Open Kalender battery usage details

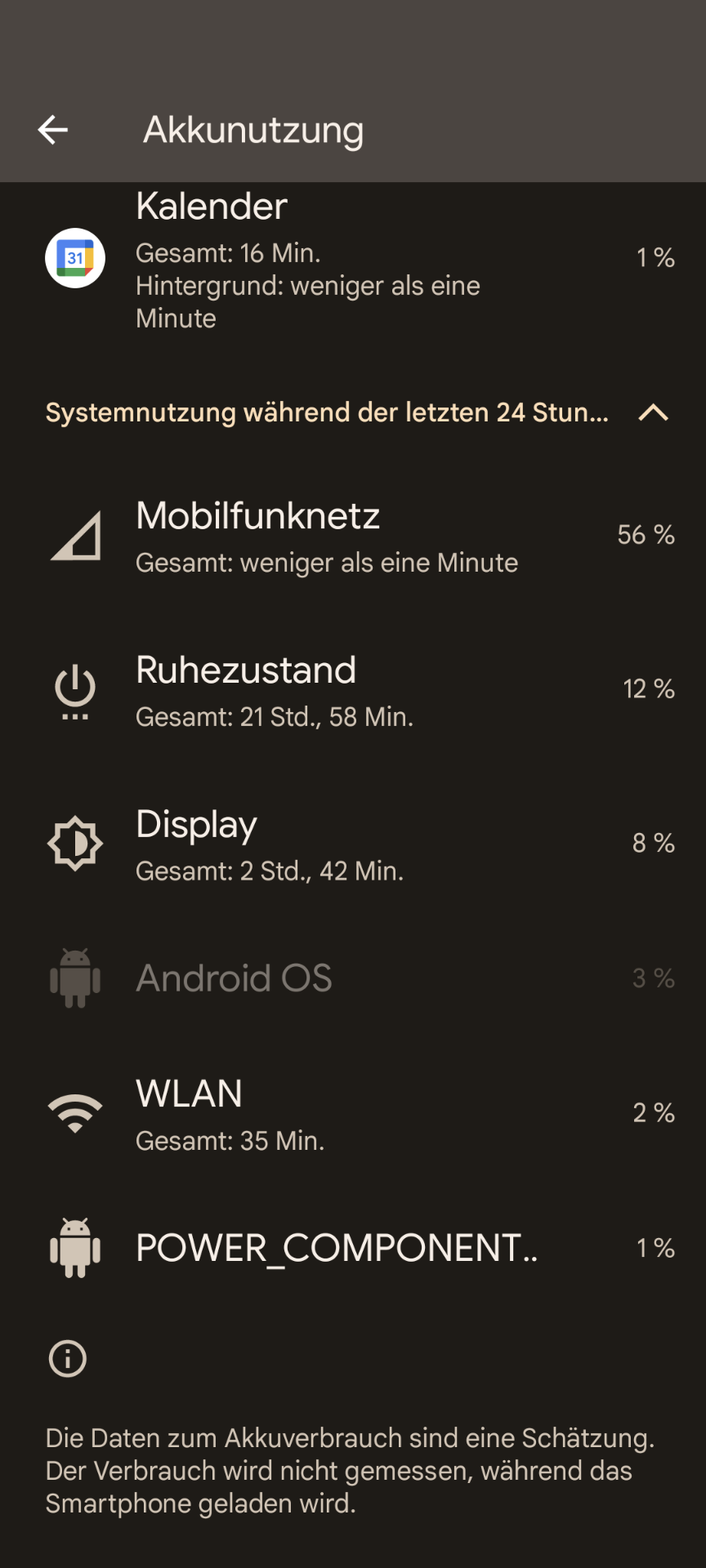tap(353, 260)
